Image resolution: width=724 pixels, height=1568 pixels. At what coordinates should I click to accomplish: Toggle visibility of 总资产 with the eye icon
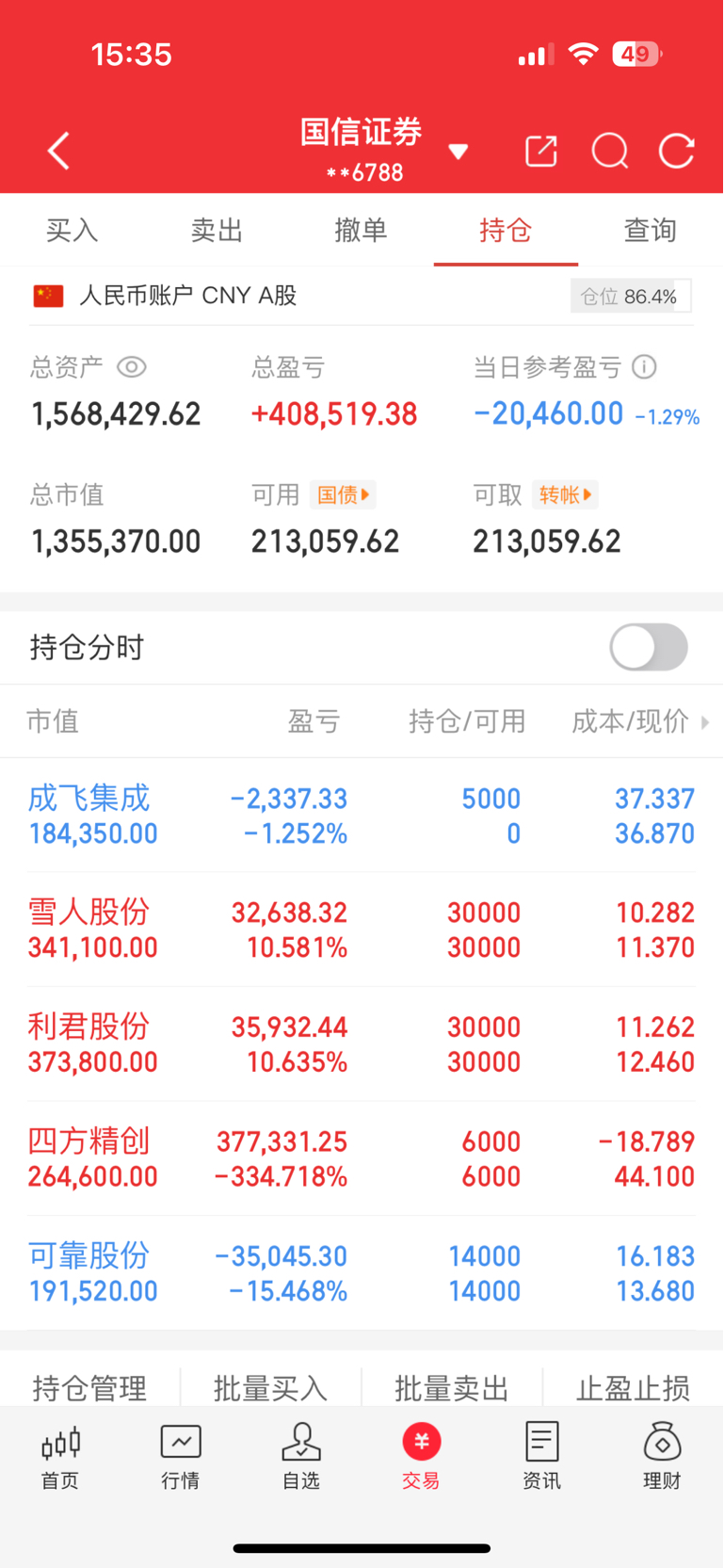[x=131, y=367]
